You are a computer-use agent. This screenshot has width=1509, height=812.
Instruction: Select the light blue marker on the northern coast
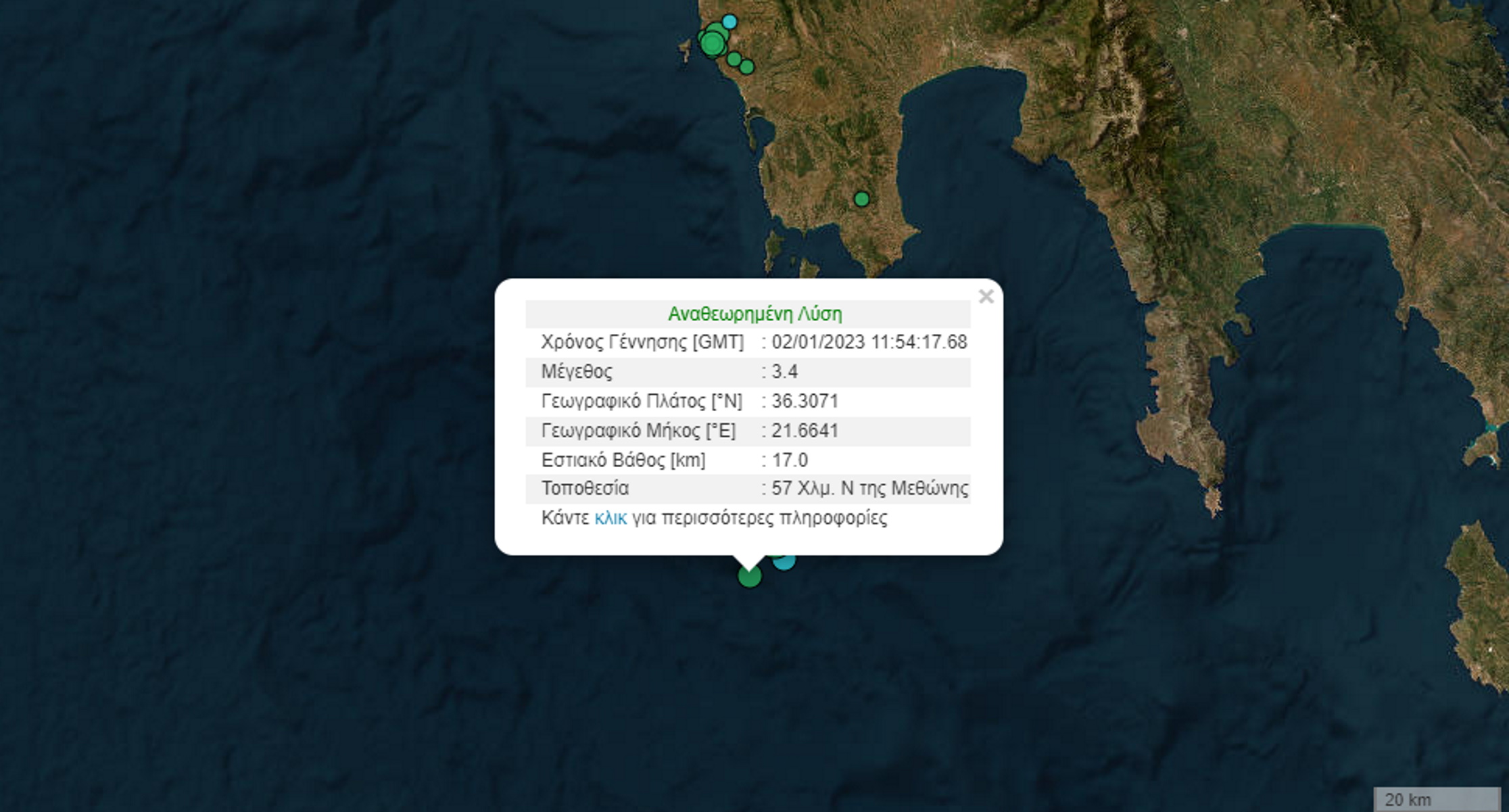[x=729, y=22]
